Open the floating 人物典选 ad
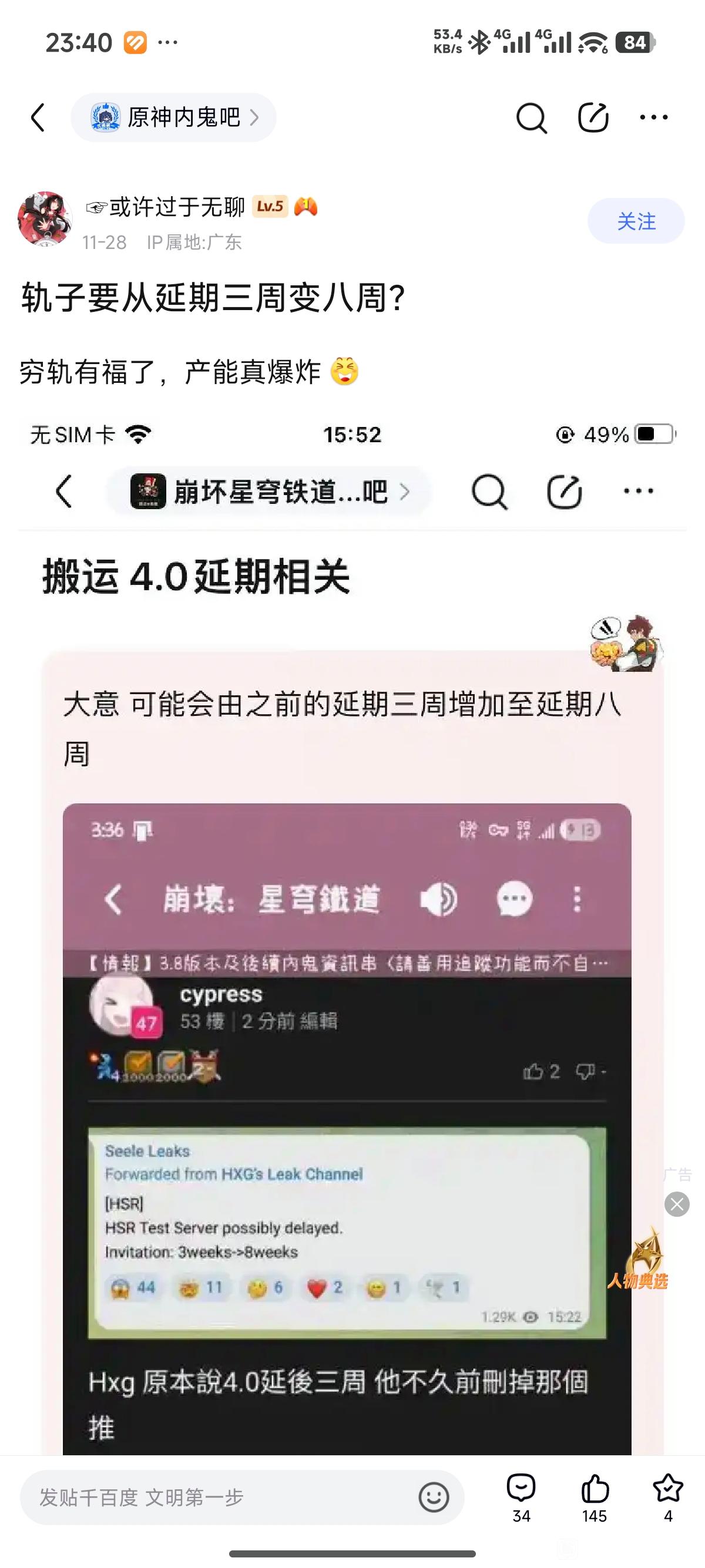The width and height of the screenshot is (705, 1568). tap(638, 1260)
